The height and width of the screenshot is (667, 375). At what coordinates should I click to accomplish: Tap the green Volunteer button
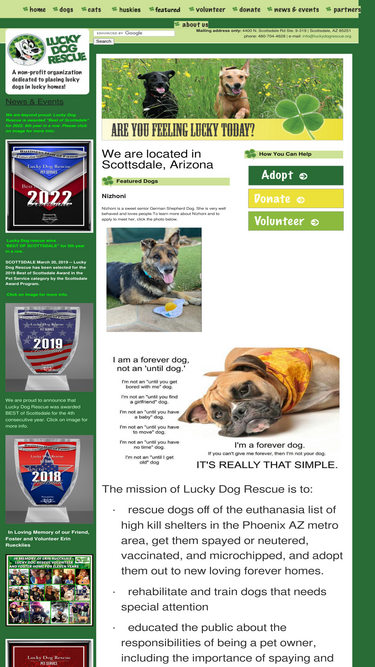click(296, 221)
